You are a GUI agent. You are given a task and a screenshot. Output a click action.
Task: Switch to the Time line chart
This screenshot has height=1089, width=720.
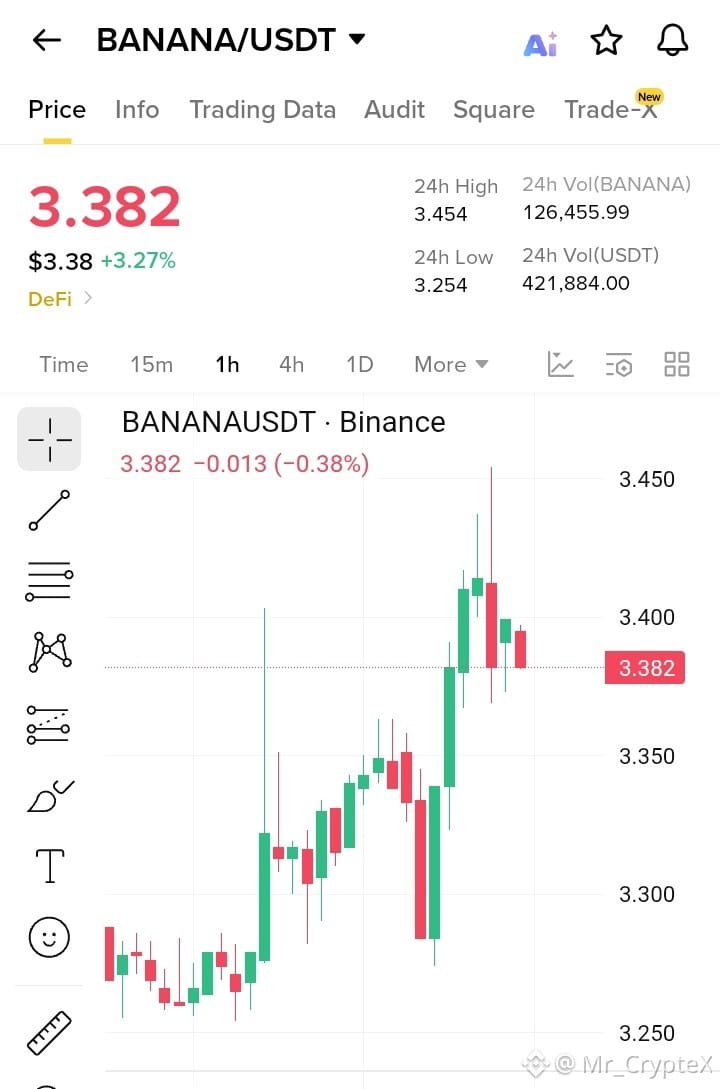coord(64,365)
